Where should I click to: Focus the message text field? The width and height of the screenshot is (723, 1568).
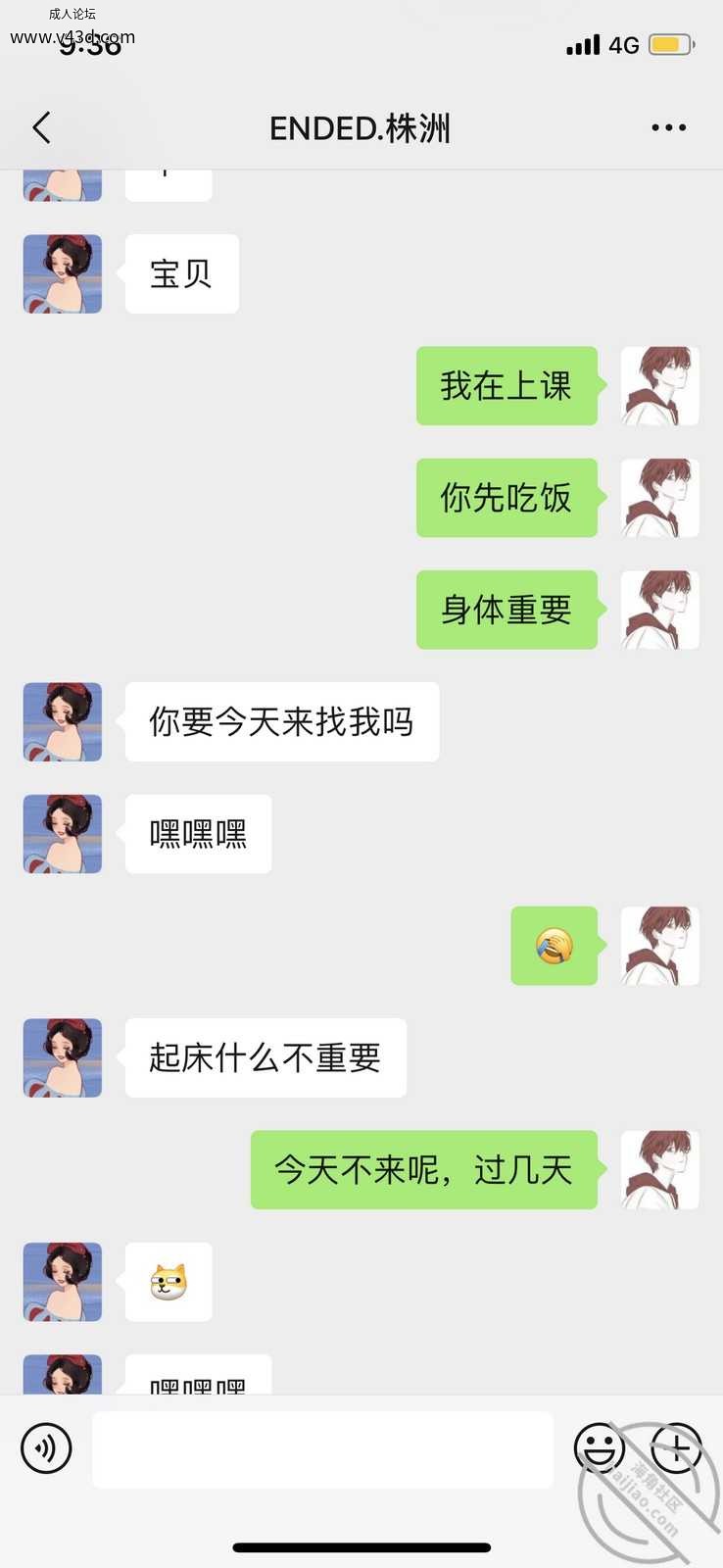coord(322,1449)
